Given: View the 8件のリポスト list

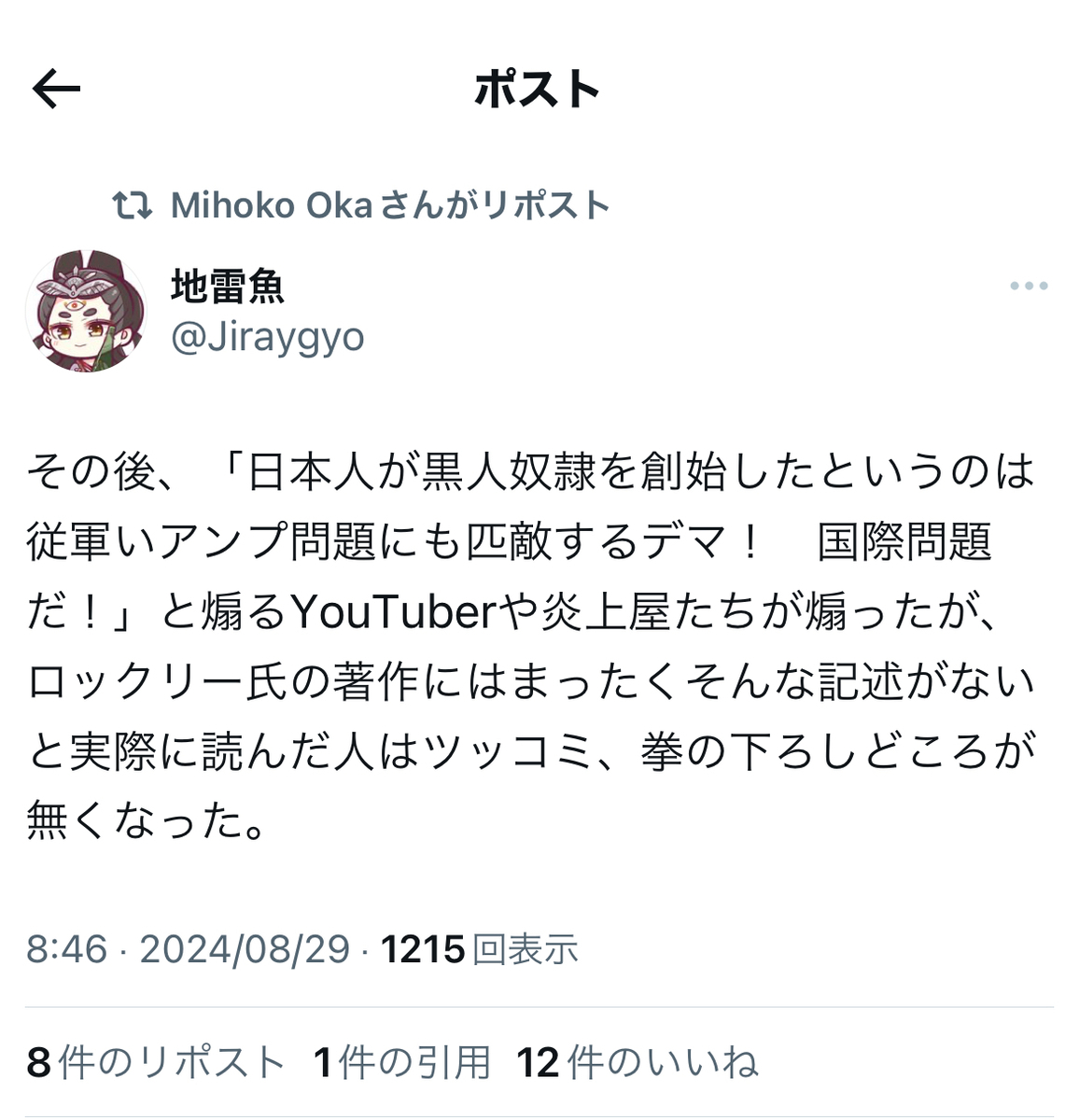Looking at the screenshot, I should point(156,1063).
